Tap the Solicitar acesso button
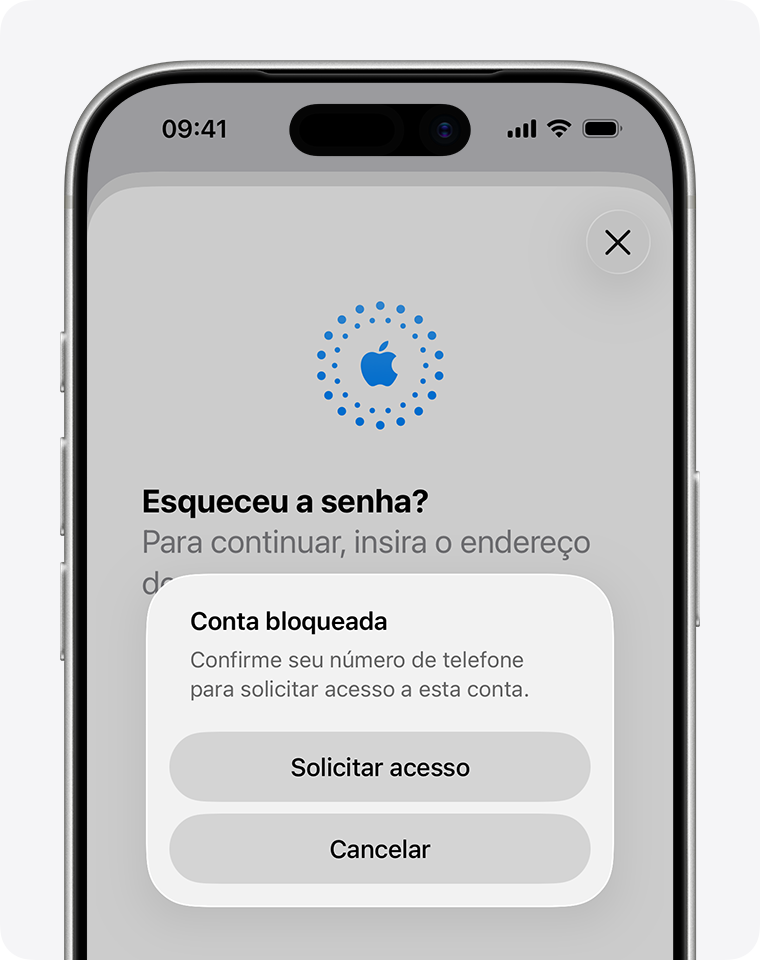This screenshot has width=760, height=960. pos(379,767)
